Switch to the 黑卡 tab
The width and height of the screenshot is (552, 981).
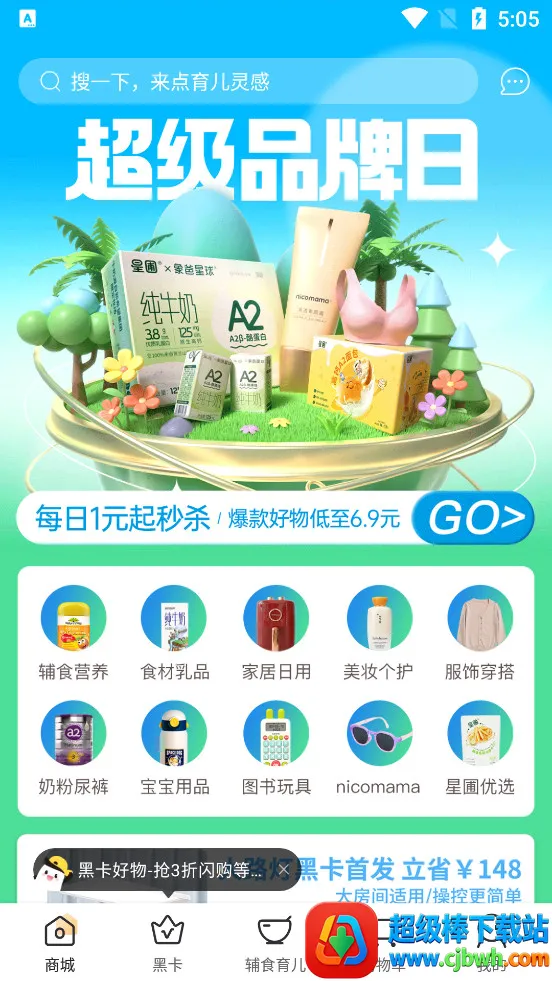[x=168, y=943]
